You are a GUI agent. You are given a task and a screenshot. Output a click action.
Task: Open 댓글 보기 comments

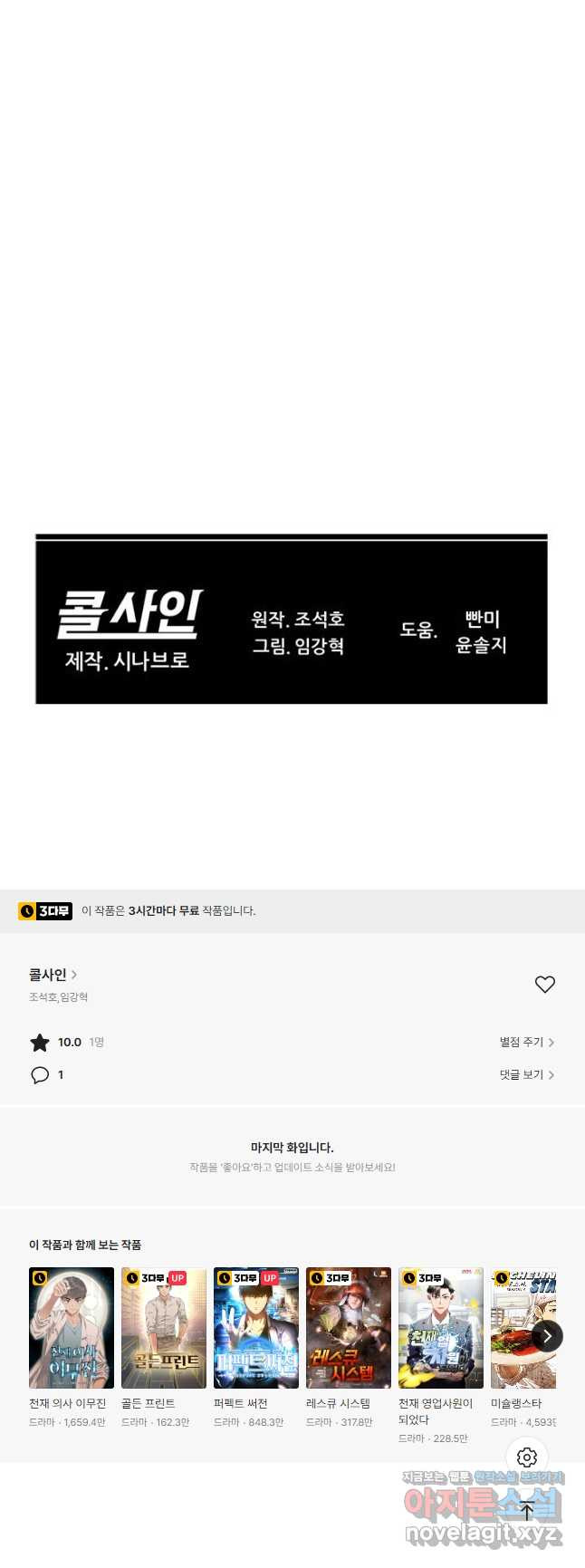click(x=526, y=1075)
